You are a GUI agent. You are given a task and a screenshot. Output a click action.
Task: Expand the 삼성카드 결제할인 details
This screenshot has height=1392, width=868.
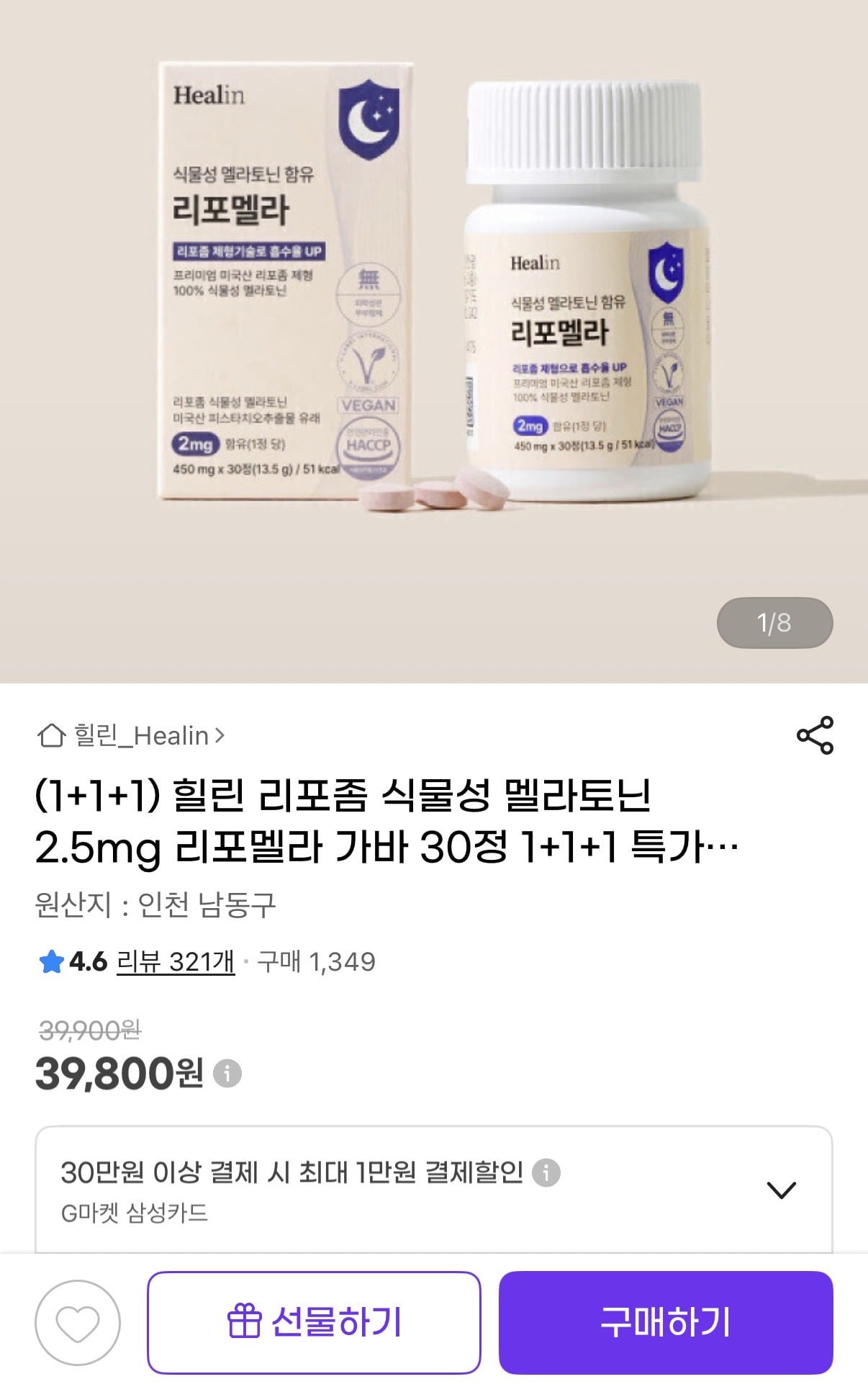(x=781, y=1190)
